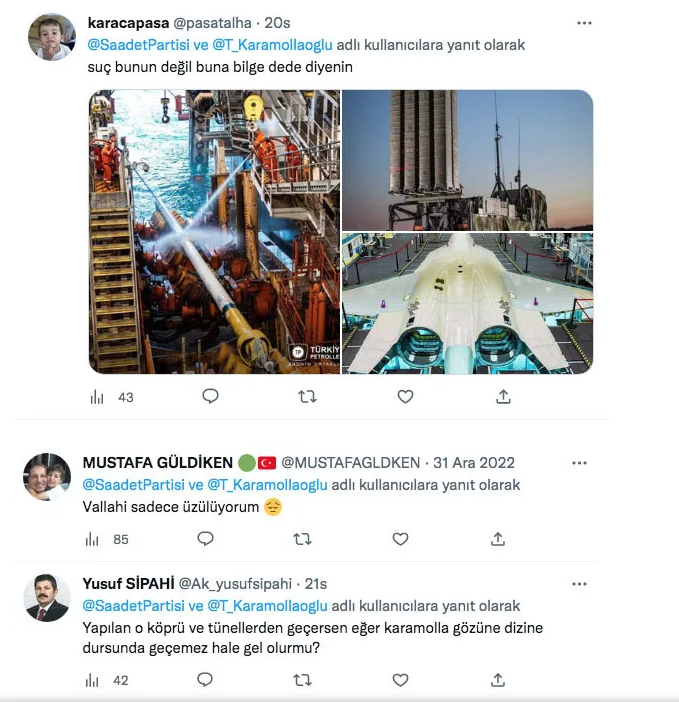
Task: Like Yusuf SİPAHİ's tweet
Action: 400,680
